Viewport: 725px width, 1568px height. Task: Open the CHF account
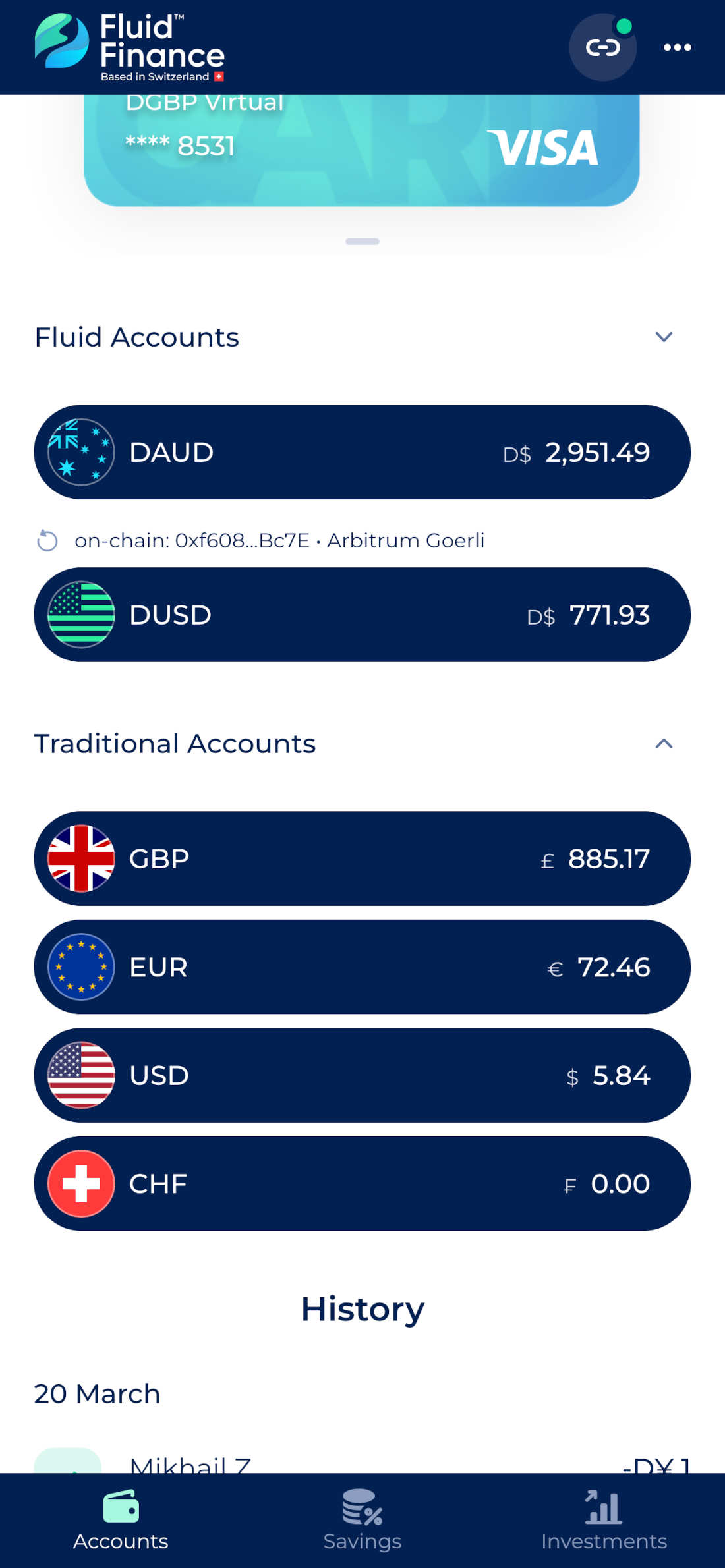click(x=362, y=1183)
